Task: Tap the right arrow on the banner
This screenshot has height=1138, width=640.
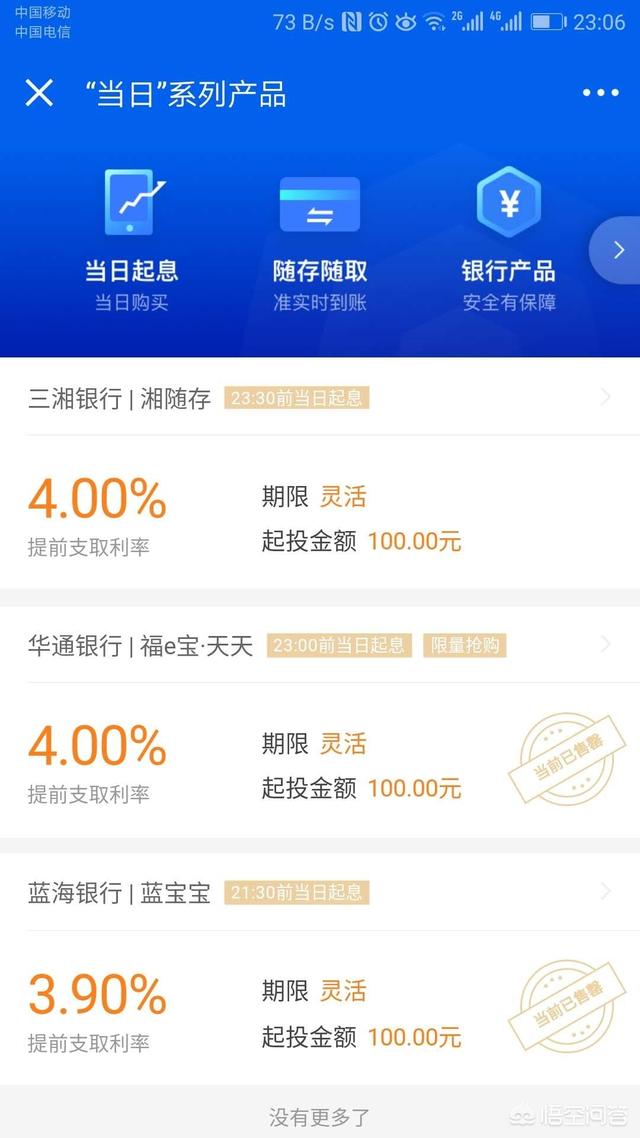Action: [618, 250]
